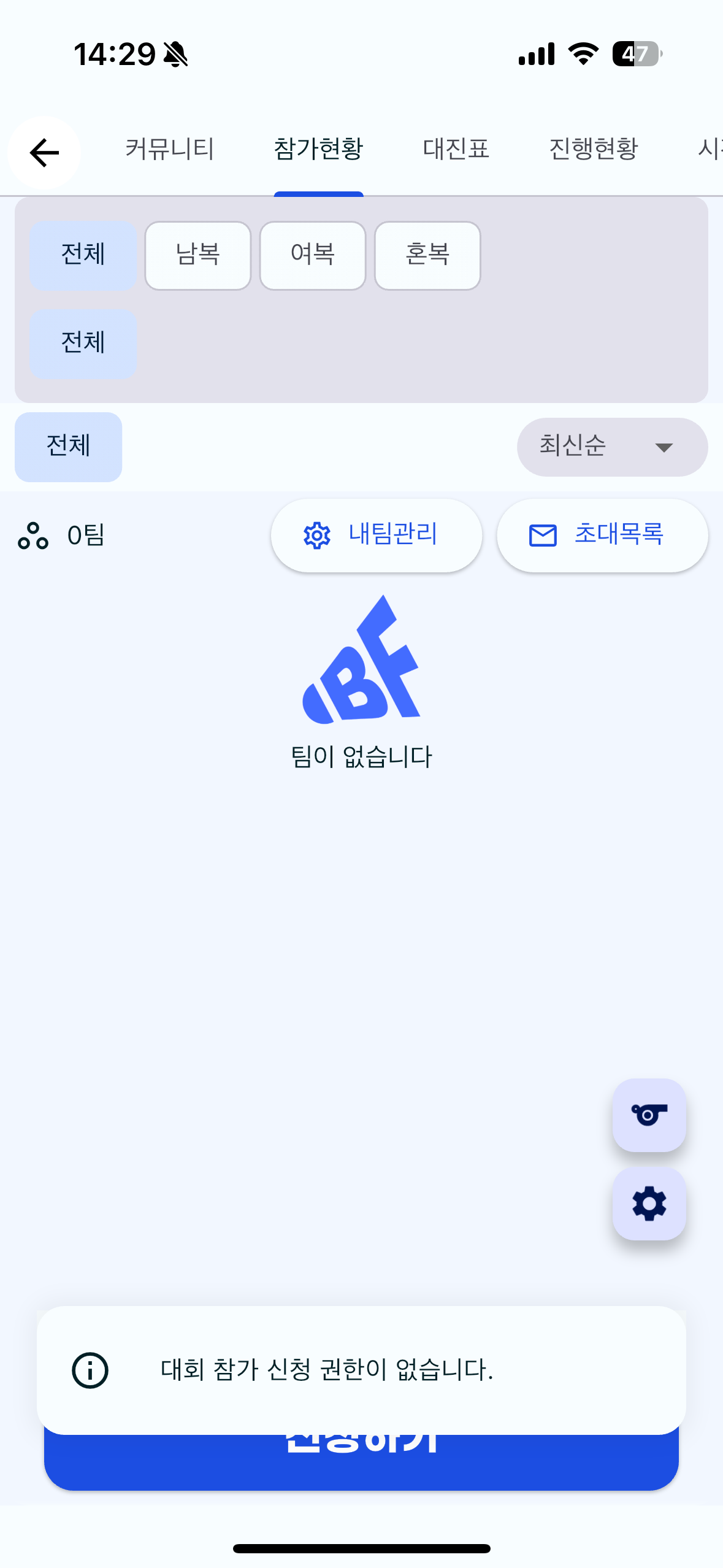Screen dimensions: 723x1568
Task: Open 내팀관리 team management
Action: pos(376,535)
